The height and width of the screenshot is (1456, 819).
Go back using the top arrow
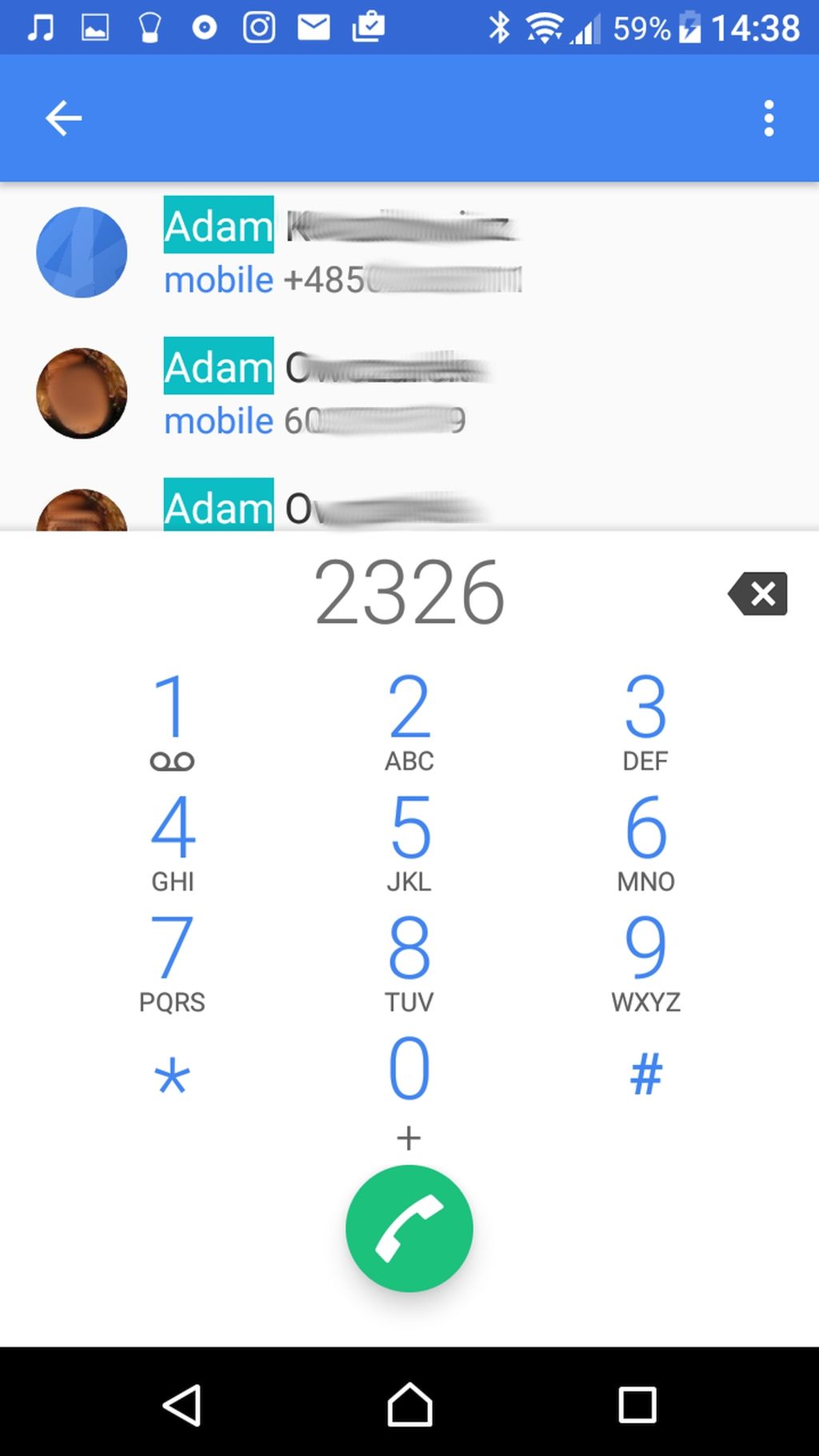(x=63, y=118)
